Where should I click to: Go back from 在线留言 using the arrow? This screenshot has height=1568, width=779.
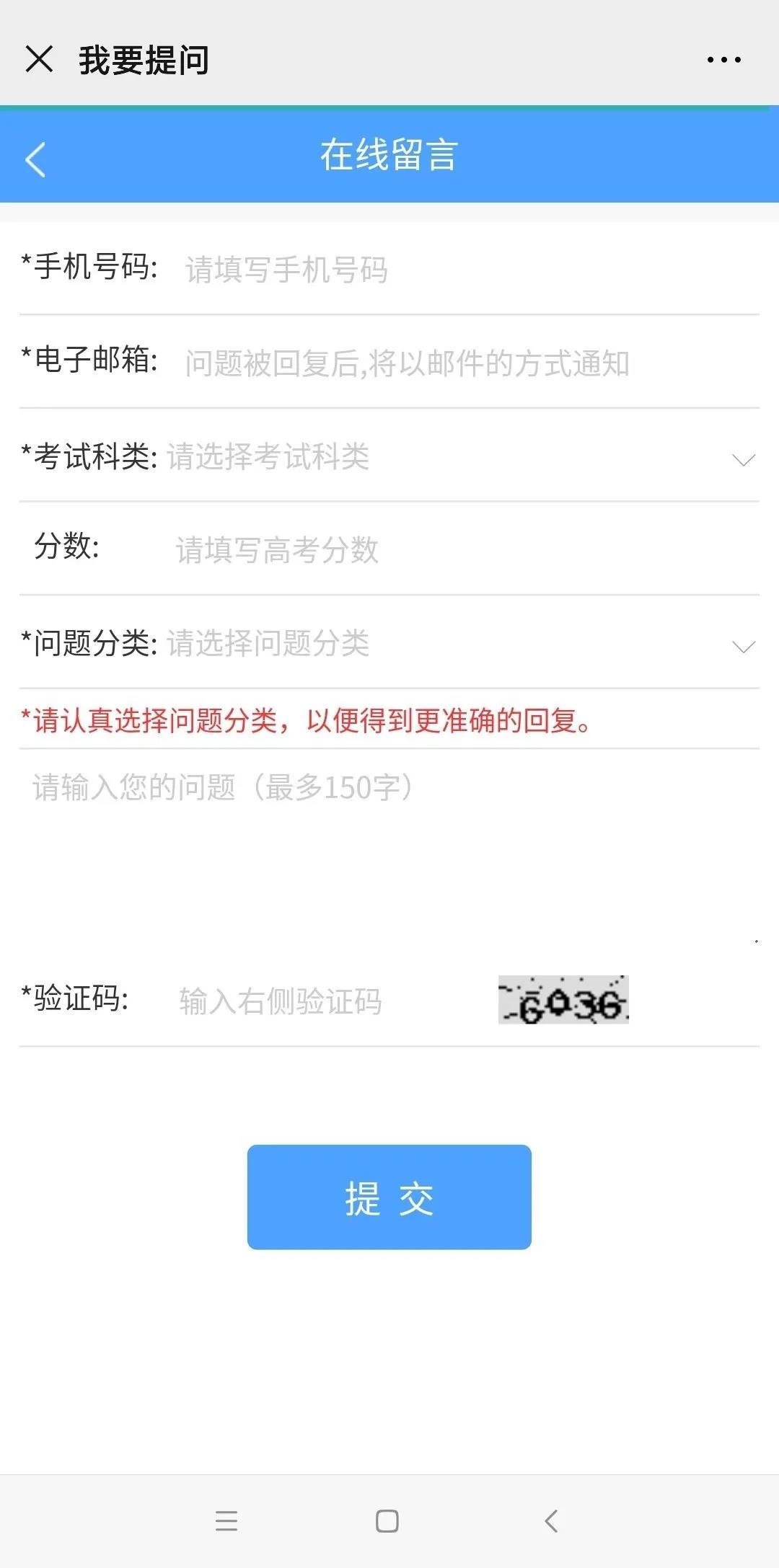pyautogui.click(x=35, y=159)
